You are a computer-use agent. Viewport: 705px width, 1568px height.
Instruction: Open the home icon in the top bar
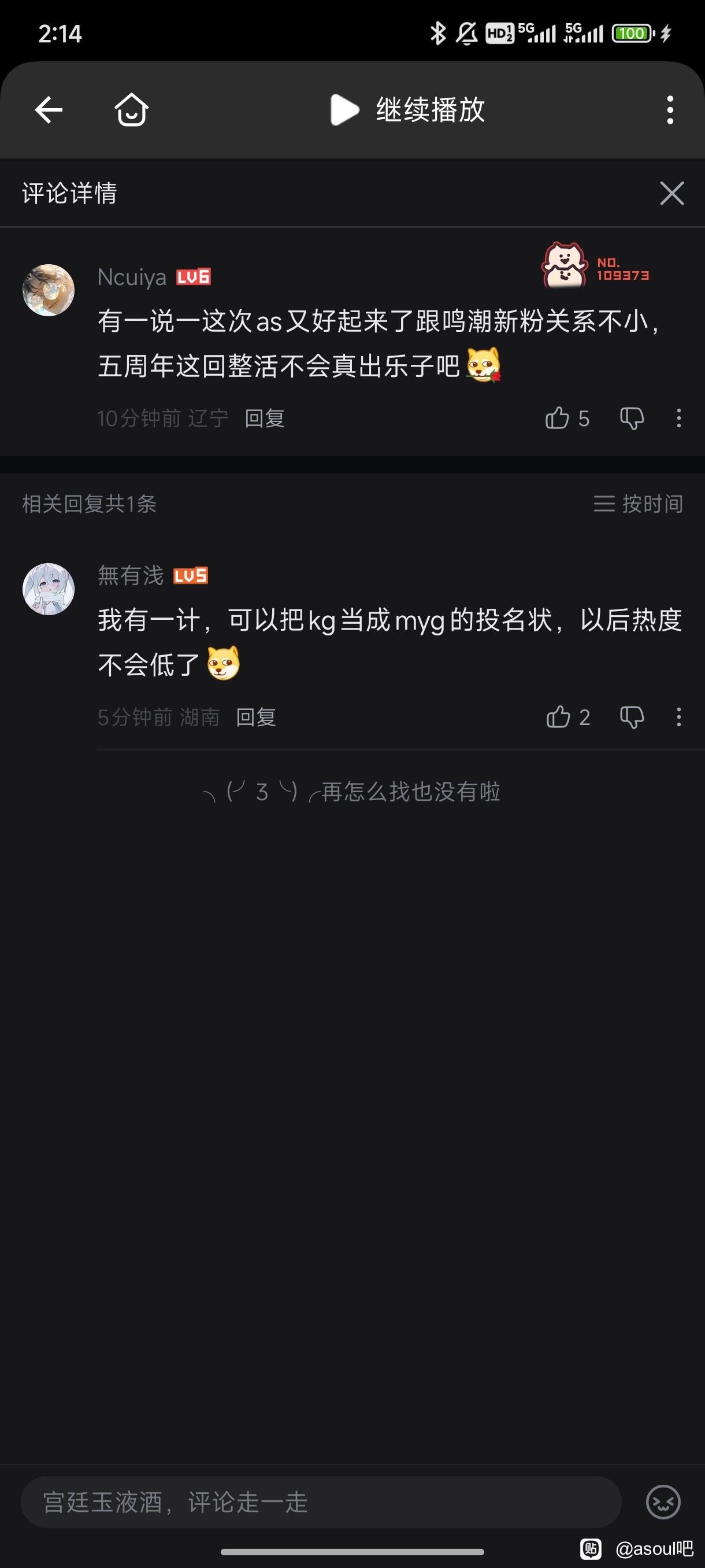tap(131, 110)
